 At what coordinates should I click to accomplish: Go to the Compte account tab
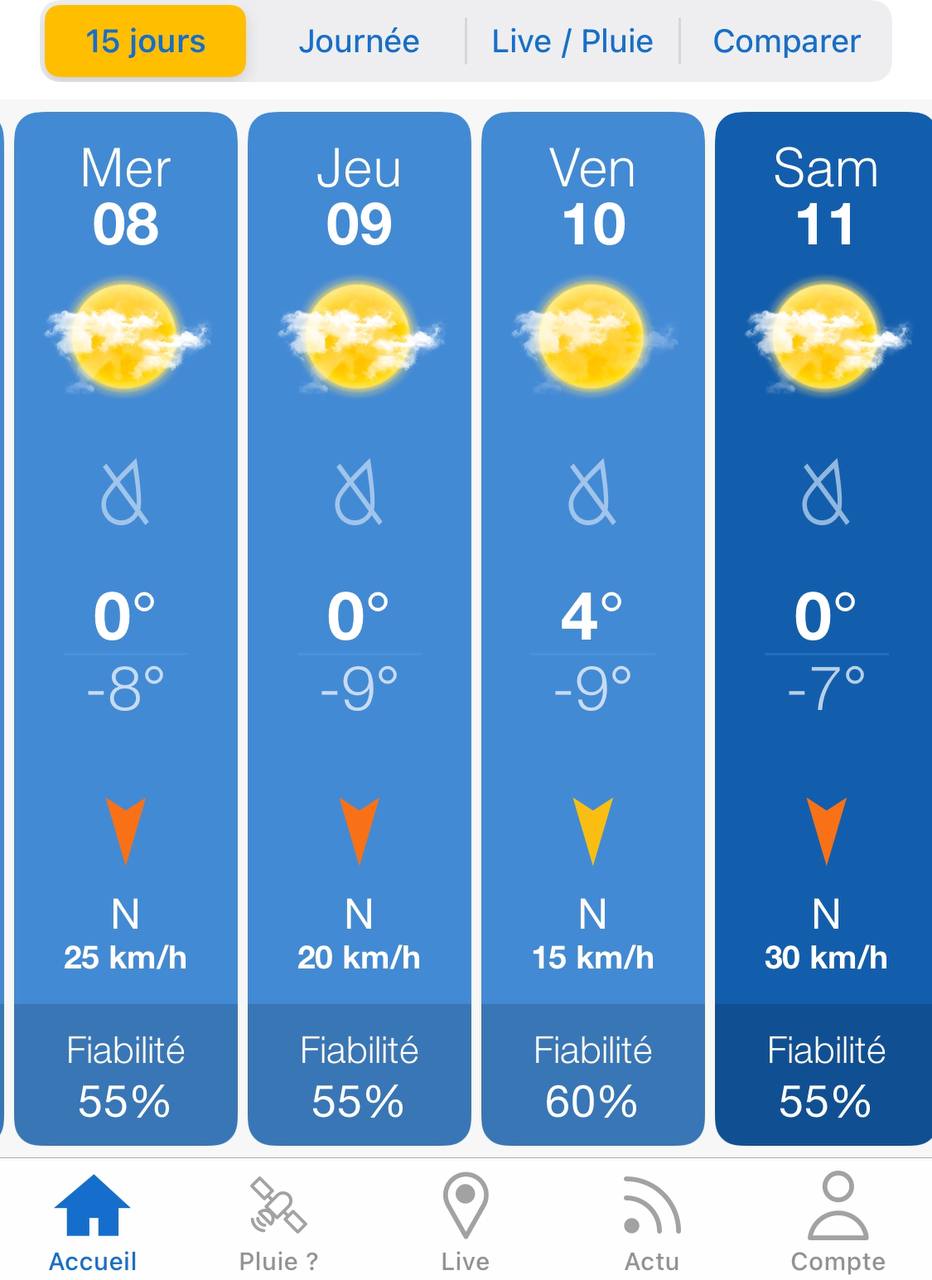838,1222
